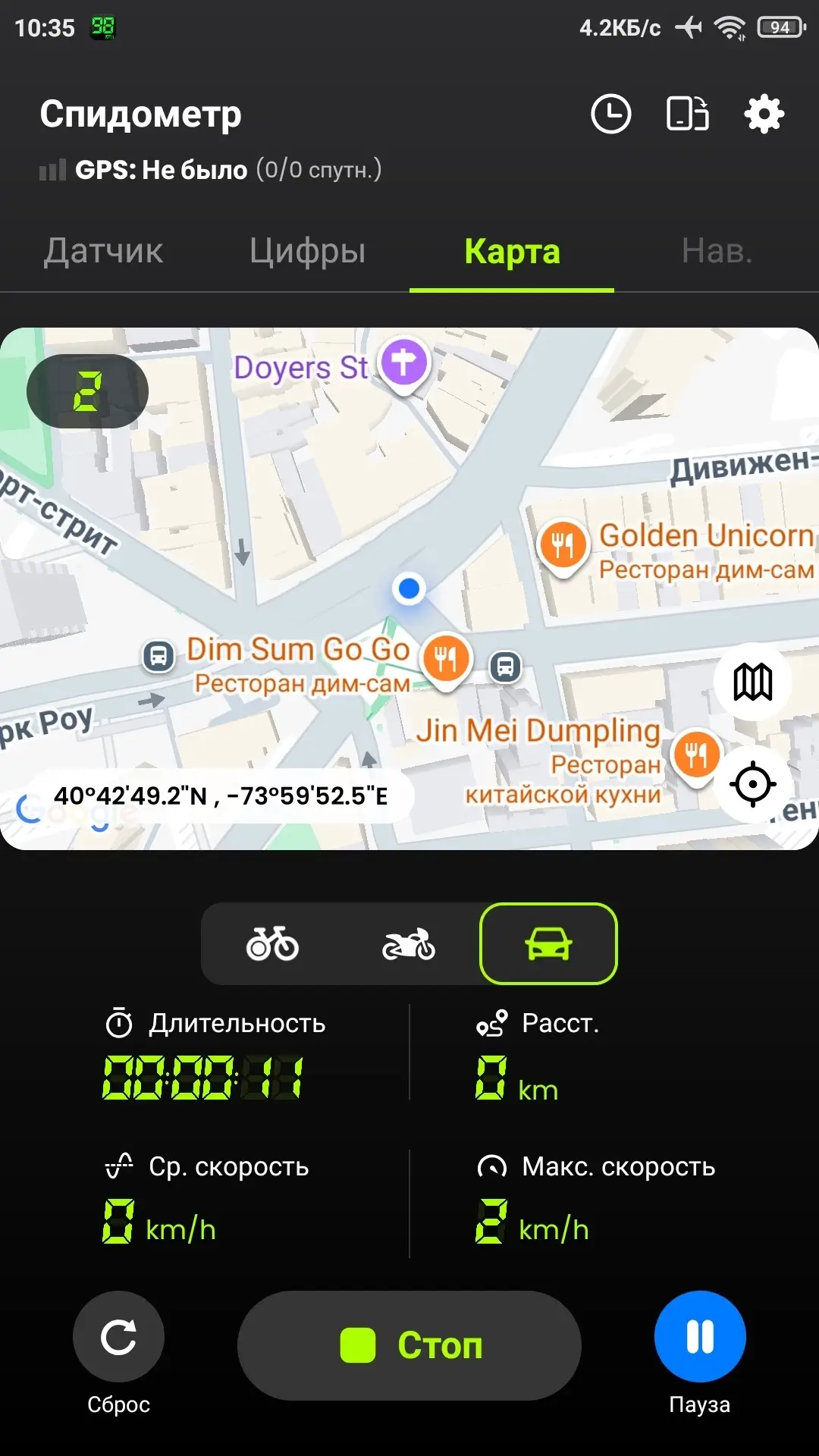This screenshot has height=1456, width=819.
Task: Open the trip history clock icon
Action: pyautogui.click(x=610, y=115)
